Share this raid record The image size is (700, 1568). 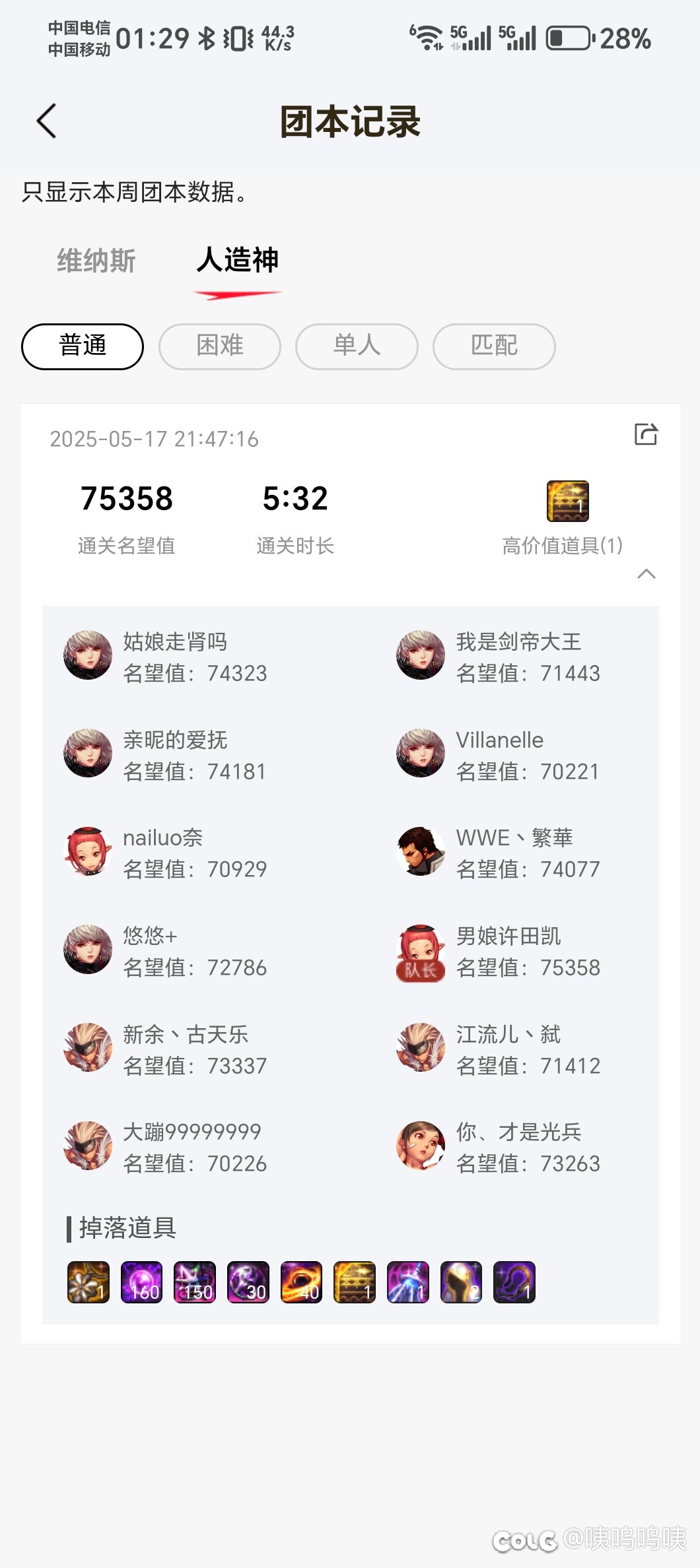point(646,434)
